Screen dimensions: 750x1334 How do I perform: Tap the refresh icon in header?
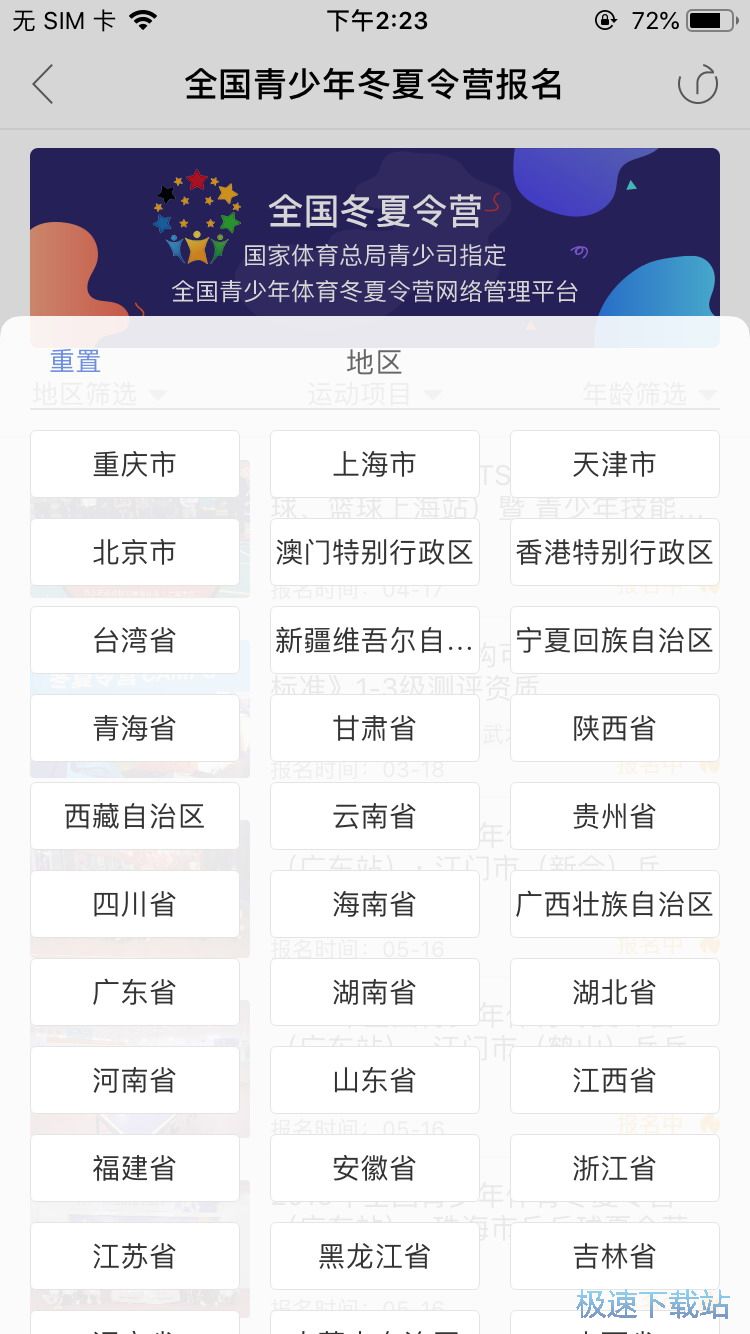tap(697, 85)
